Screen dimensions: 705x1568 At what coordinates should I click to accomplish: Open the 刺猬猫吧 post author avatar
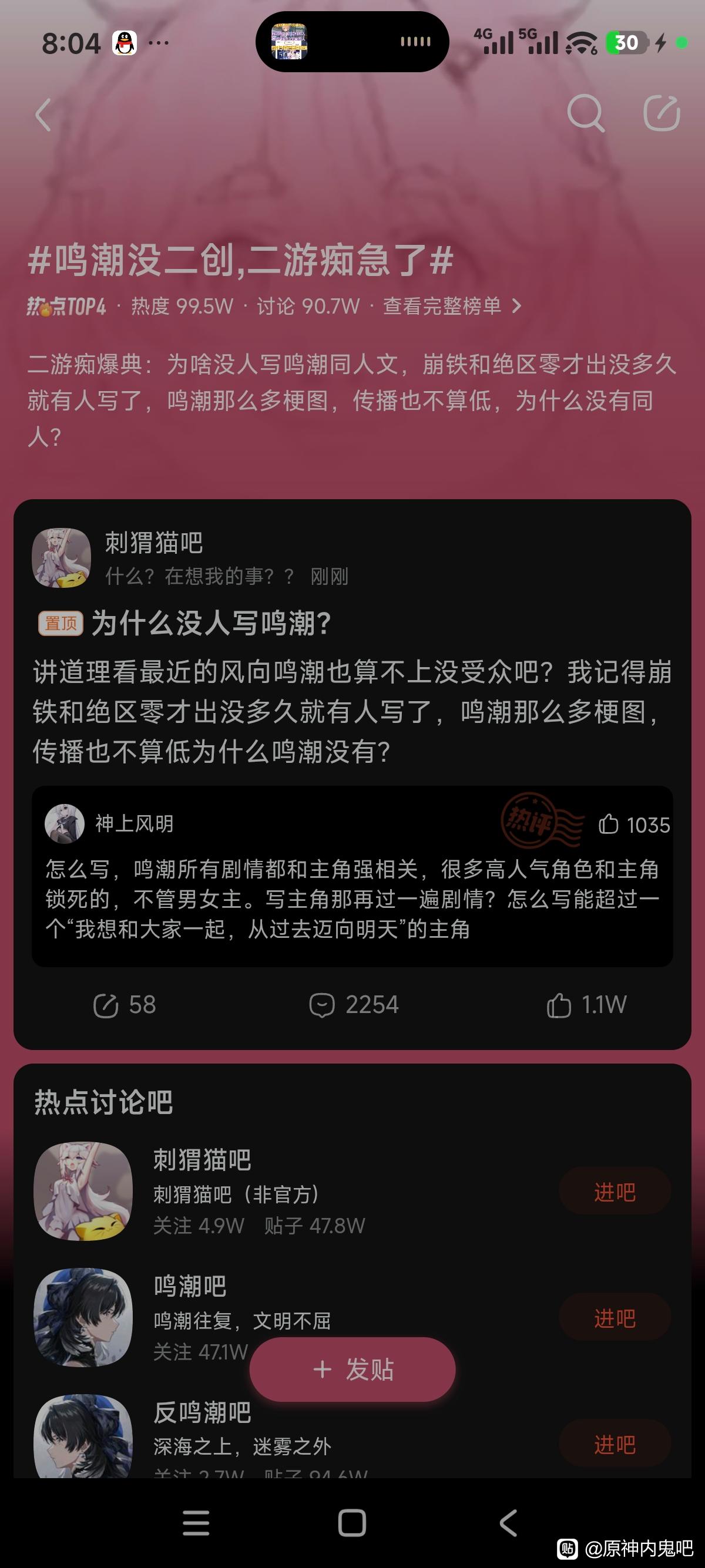(62, 557)
